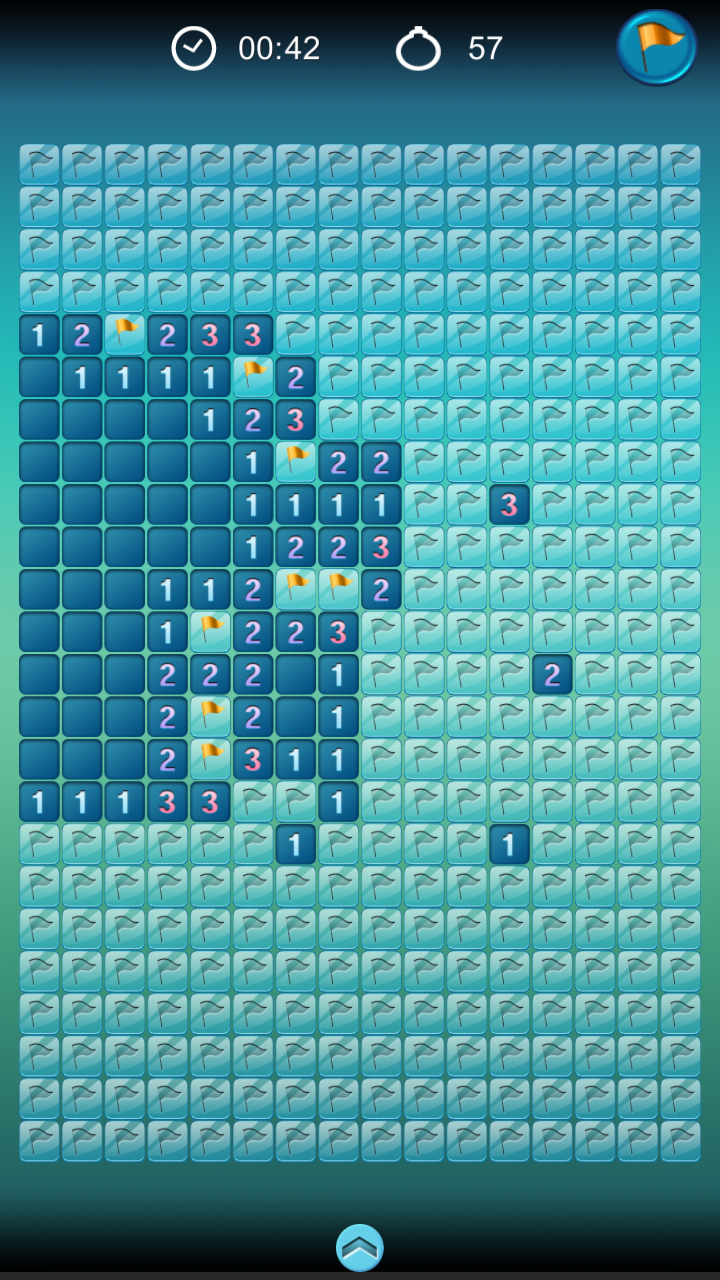Screen dimensions: 720x1280
Task: Click the lone '3' cell on the right side
Action: (509, 504)
